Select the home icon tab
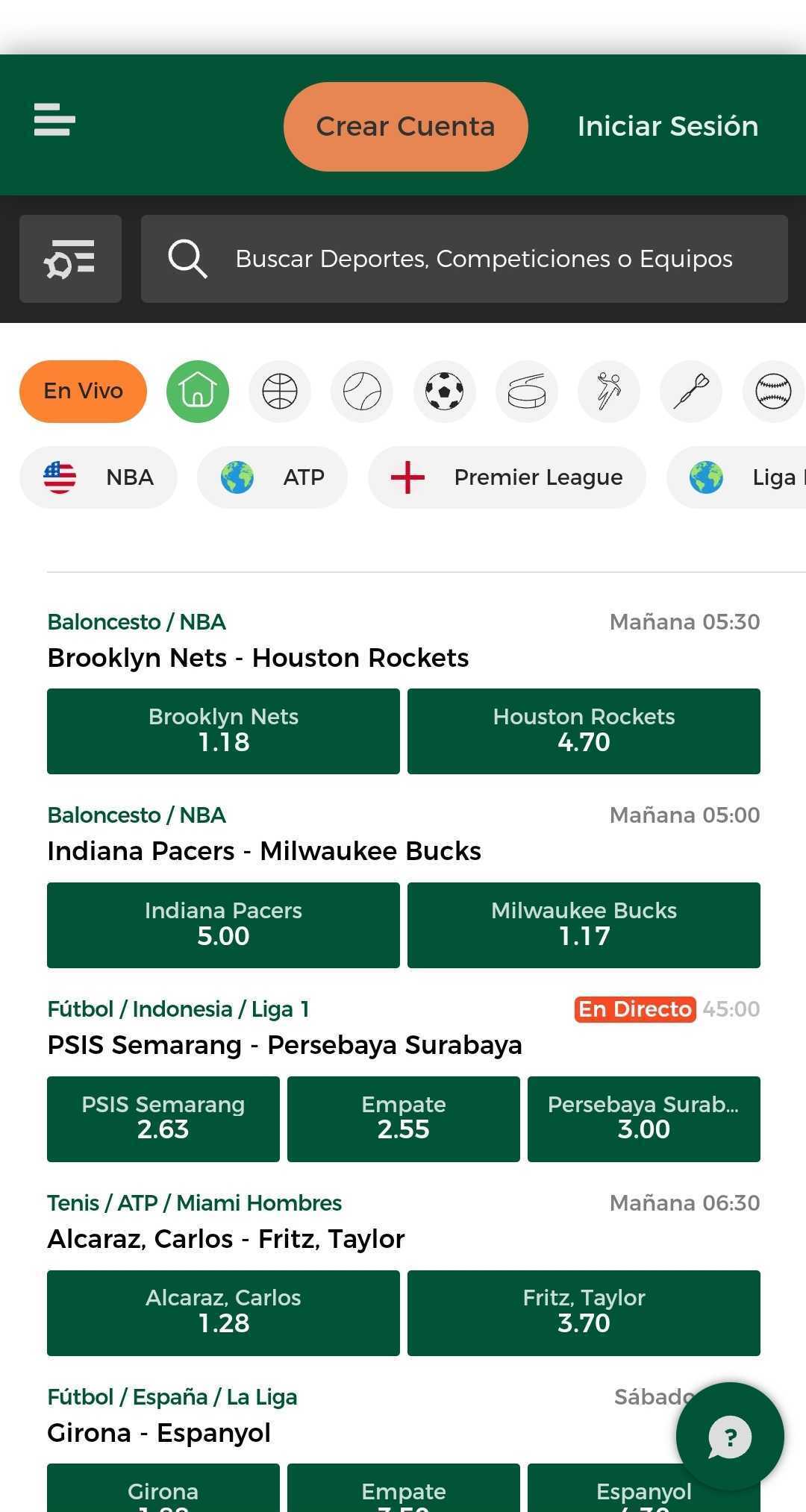The image size is (806, 1512). pos(198,391)
